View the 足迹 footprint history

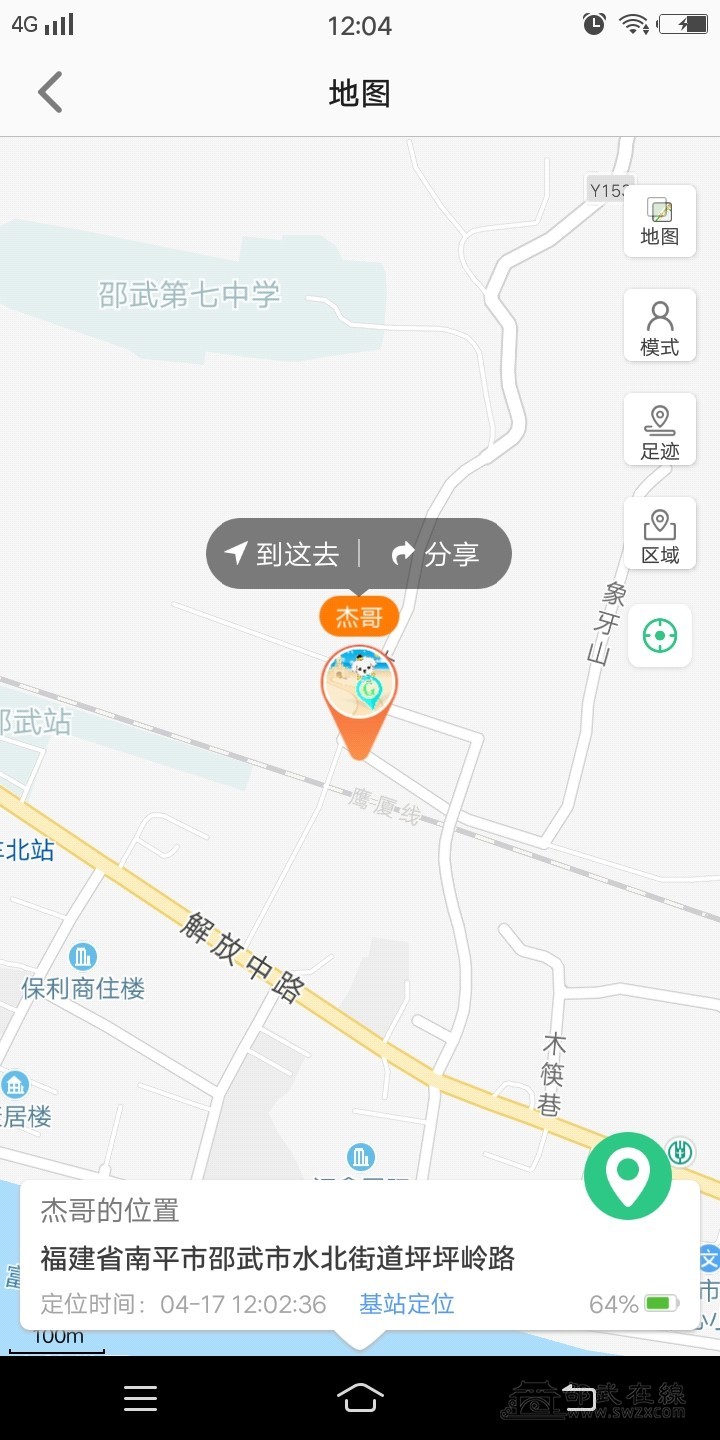pos(660,430)
